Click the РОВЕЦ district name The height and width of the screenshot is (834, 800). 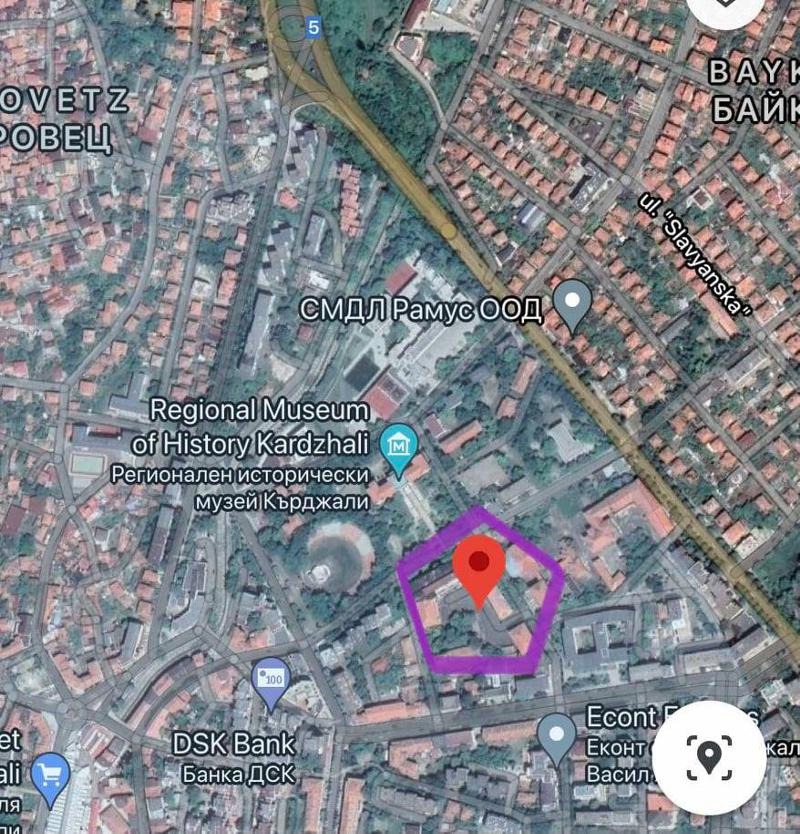[x=52, y=136]
